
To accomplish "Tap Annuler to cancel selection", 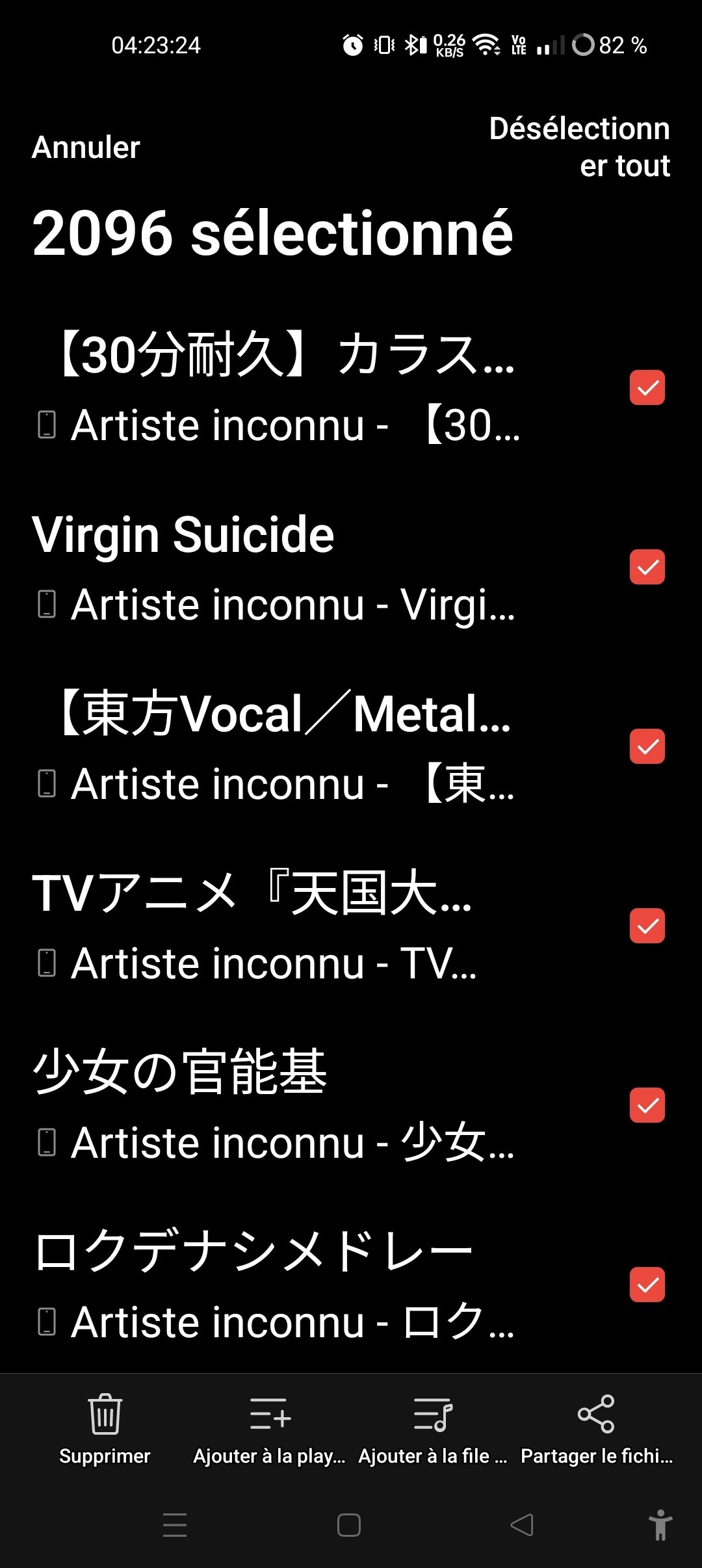I will 86,148.
